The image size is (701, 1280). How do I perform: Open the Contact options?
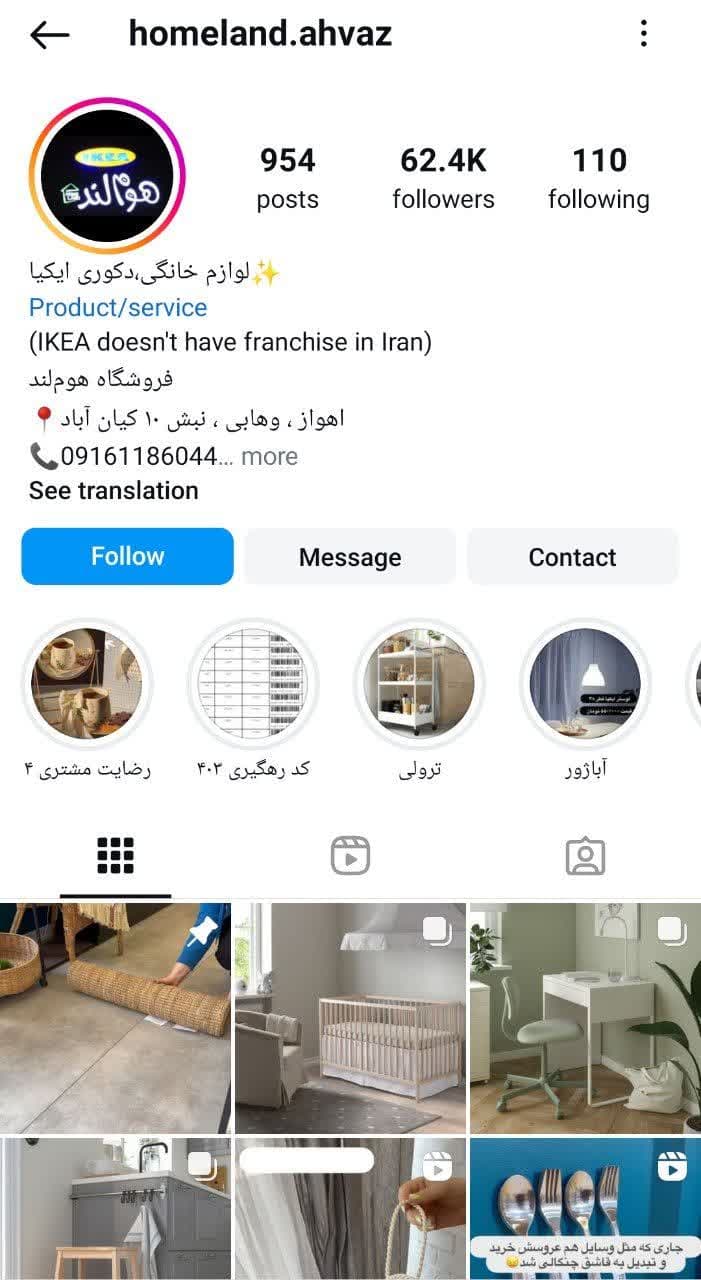tap(572, 557)
